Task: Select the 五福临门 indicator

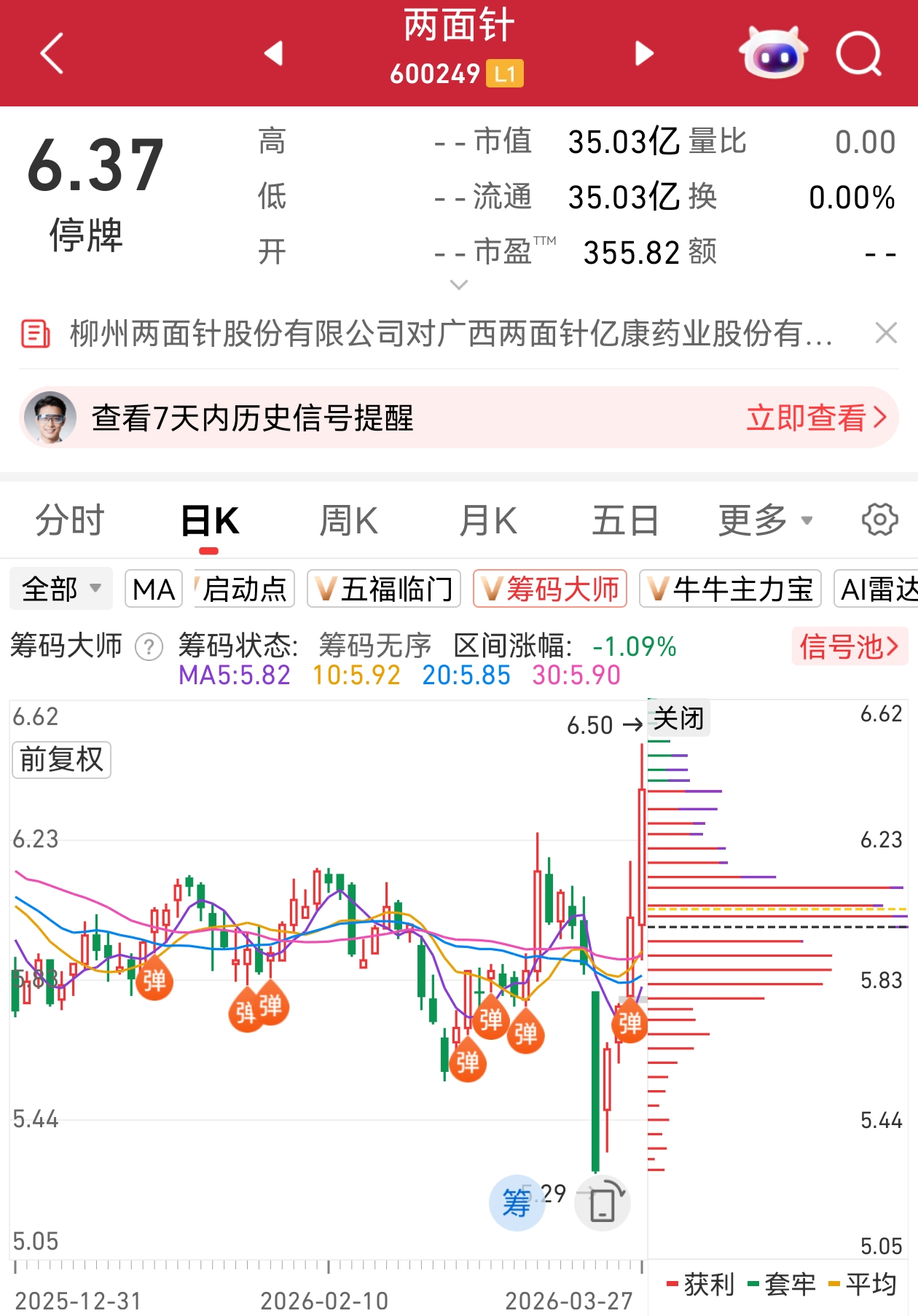Action: click(384, 589)
